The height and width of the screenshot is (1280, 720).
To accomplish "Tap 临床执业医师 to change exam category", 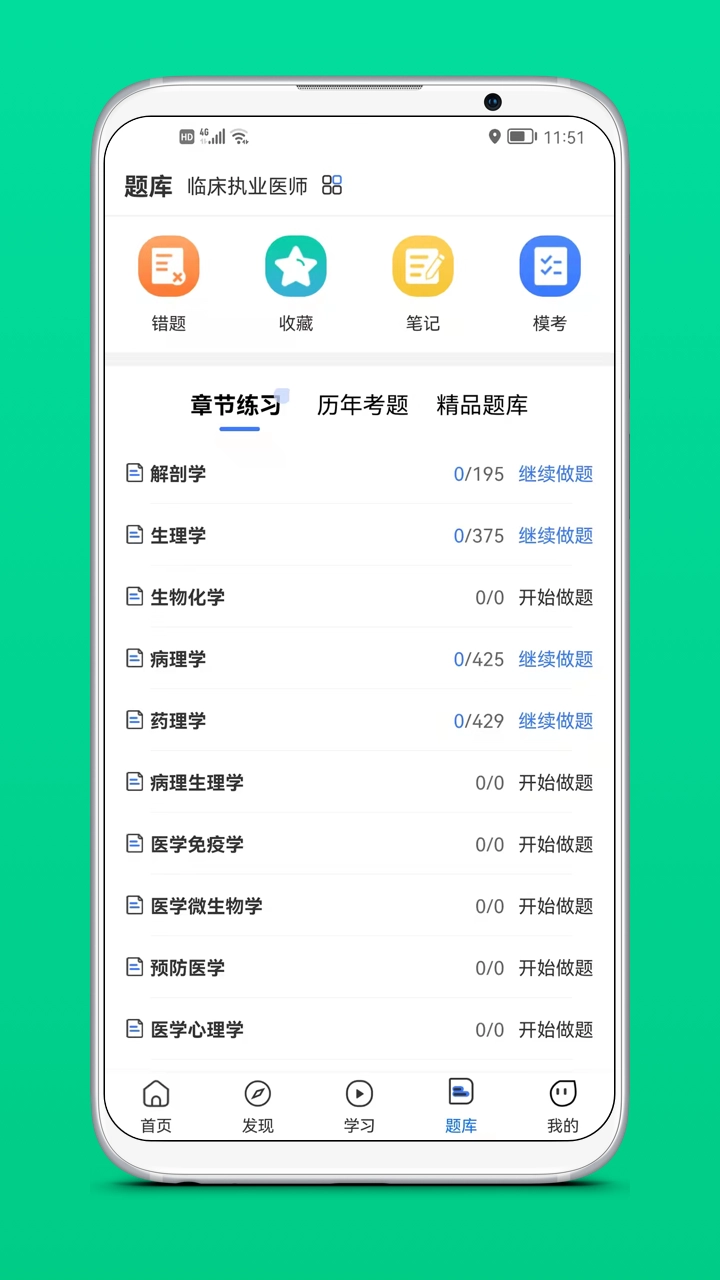I will pos(247,186).
